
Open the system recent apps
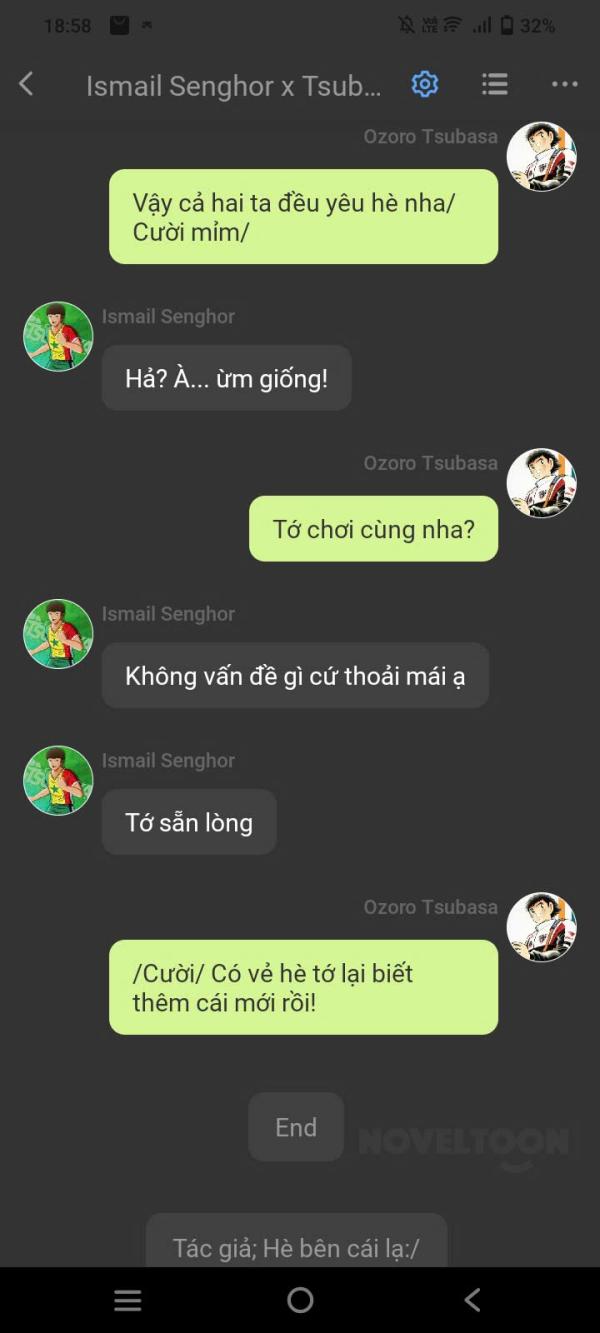pyautogui.click(x=128, y=1300)
